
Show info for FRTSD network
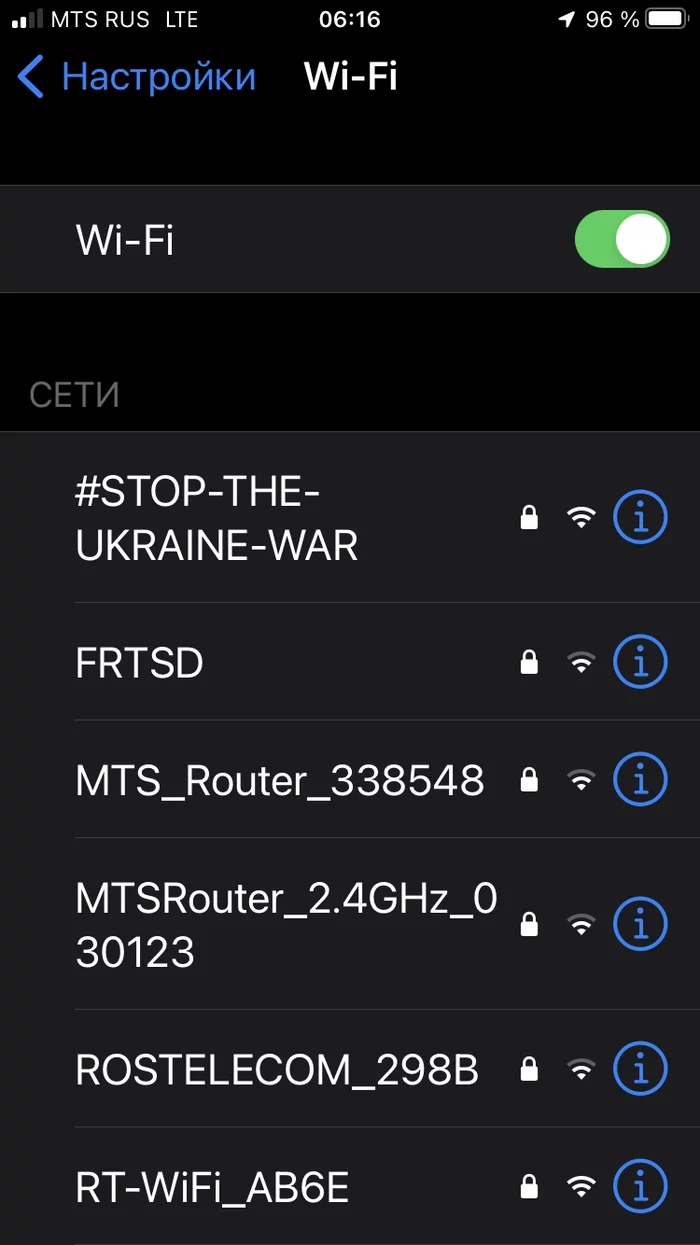[640, 662]
